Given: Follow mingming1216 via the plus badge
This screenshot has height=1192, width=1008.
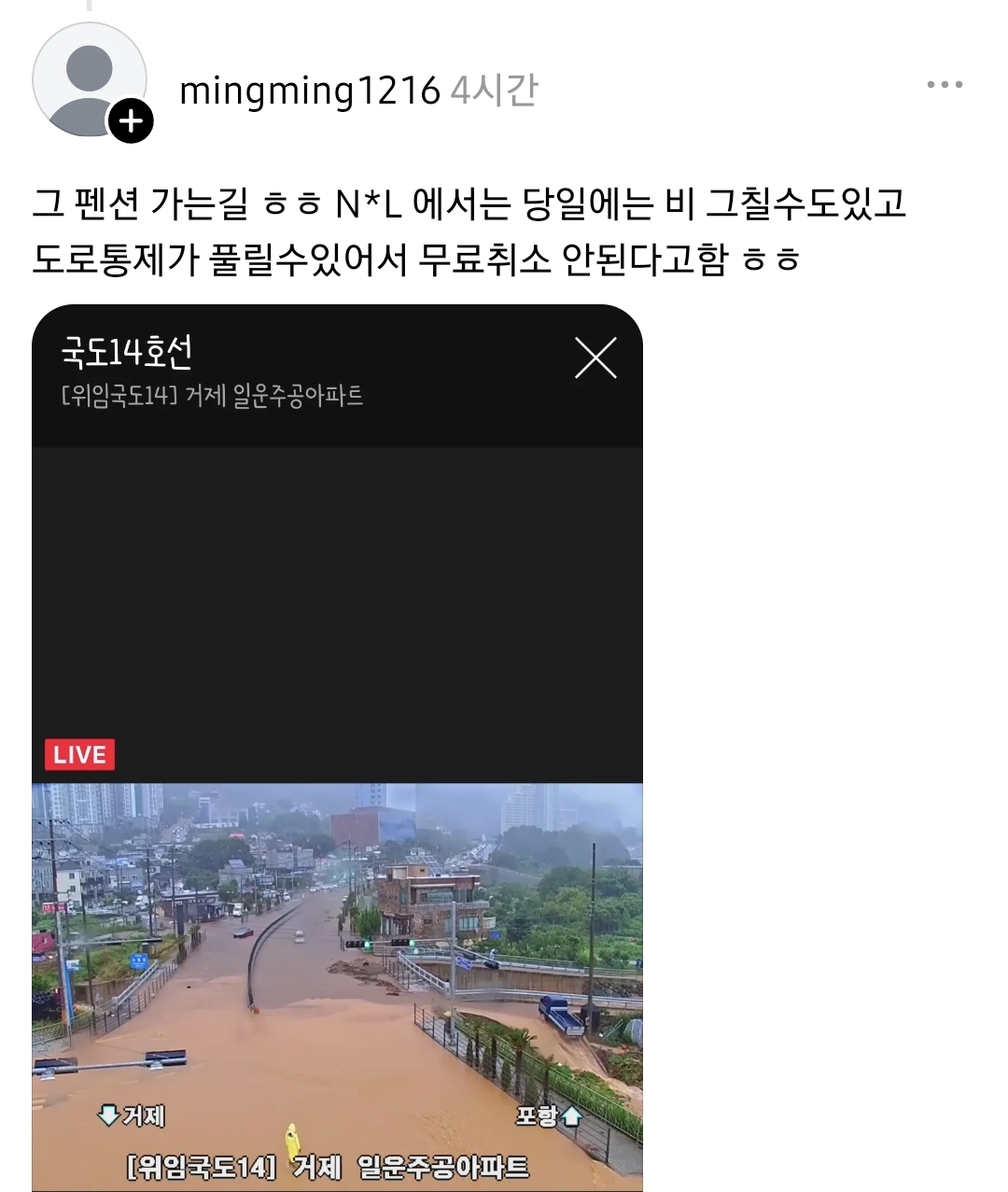Looking at the screenshot, I should pos(131,121).
